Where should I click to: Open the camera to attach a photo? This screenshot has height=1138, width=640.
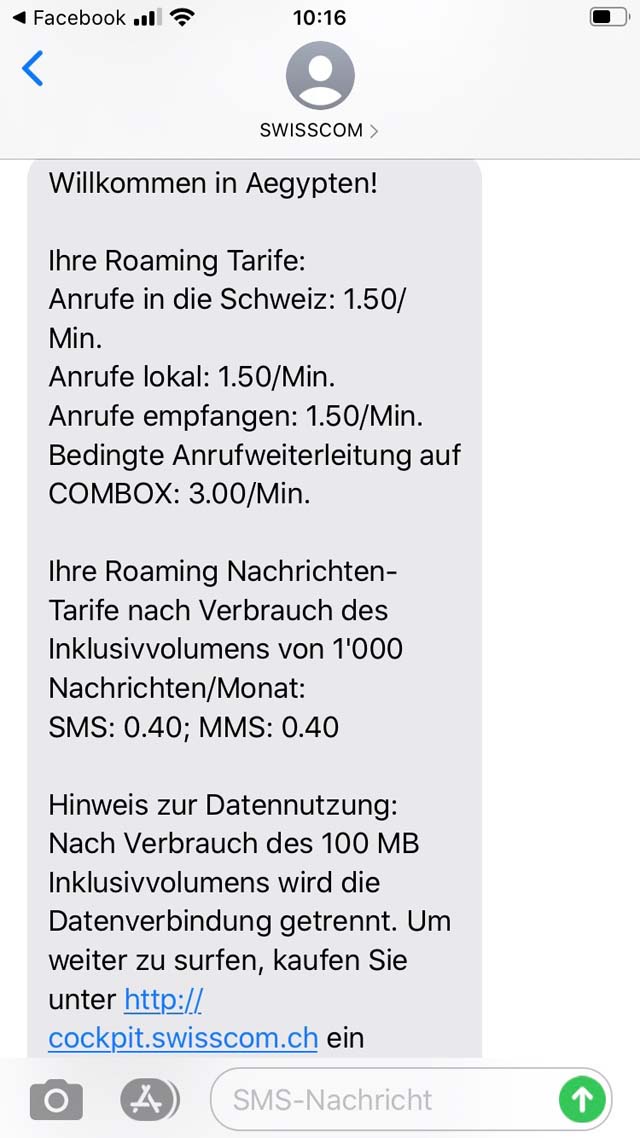point(56,1100)
